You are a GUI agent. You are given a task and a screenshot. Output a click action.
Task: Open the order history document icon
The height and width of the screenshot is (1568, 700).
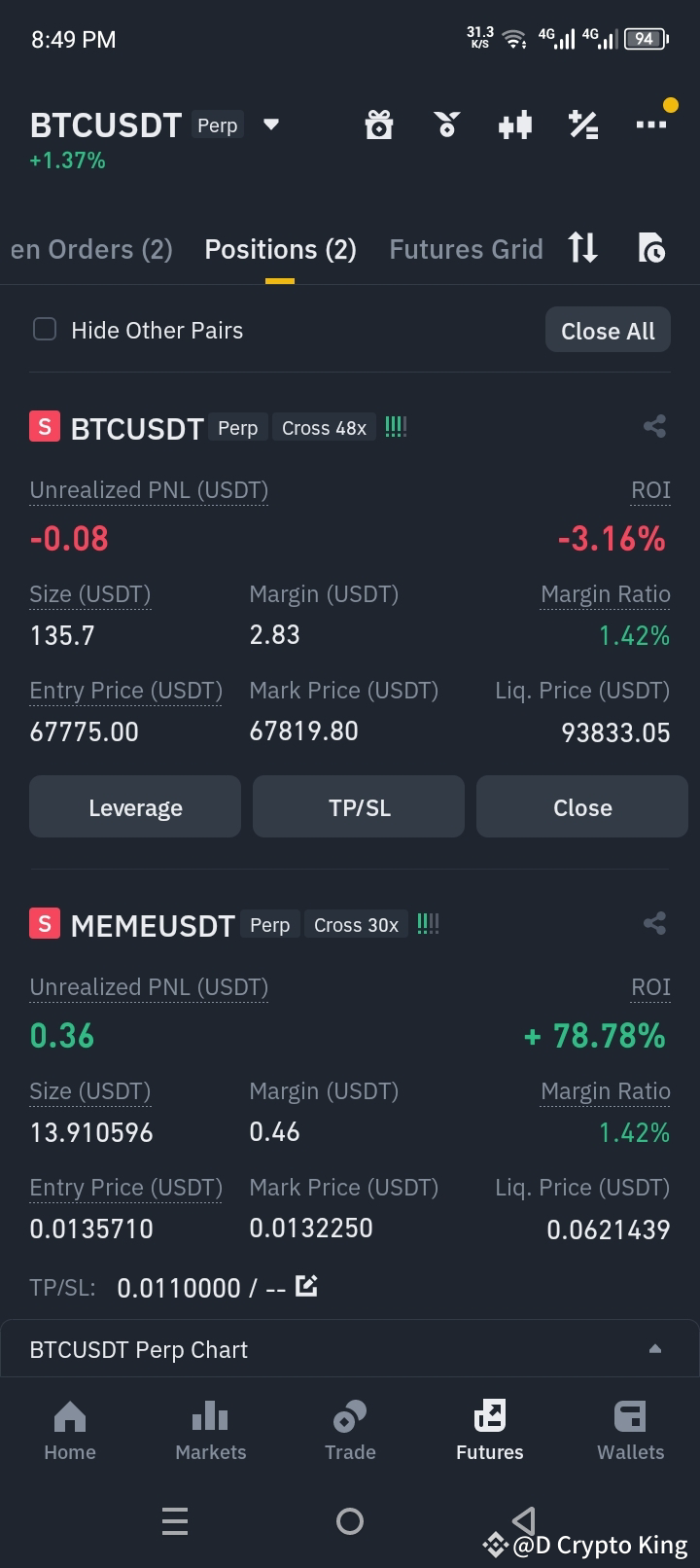coord(651,248)
